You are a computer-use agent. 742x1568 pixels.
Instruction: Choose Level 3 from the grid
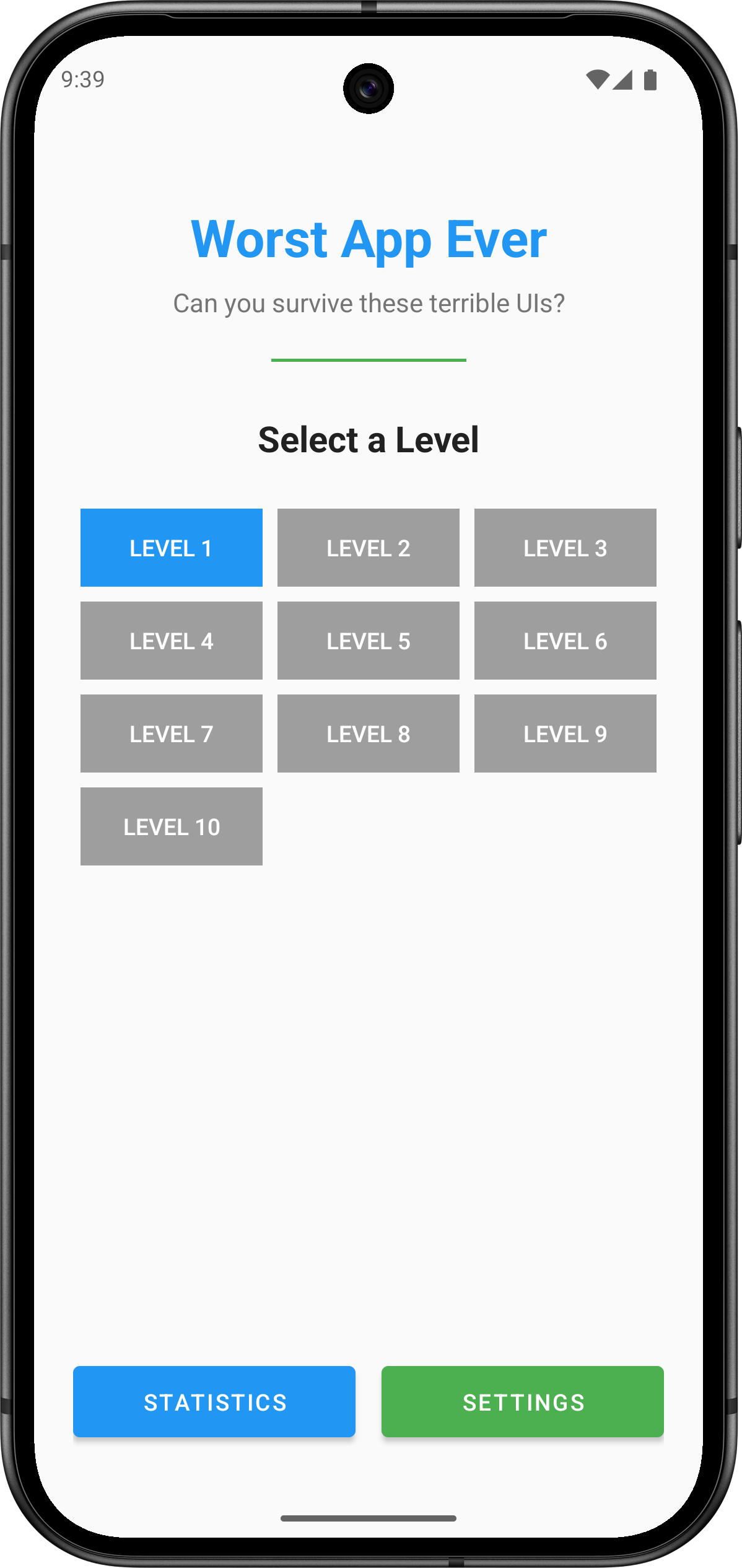click(565, 548)
